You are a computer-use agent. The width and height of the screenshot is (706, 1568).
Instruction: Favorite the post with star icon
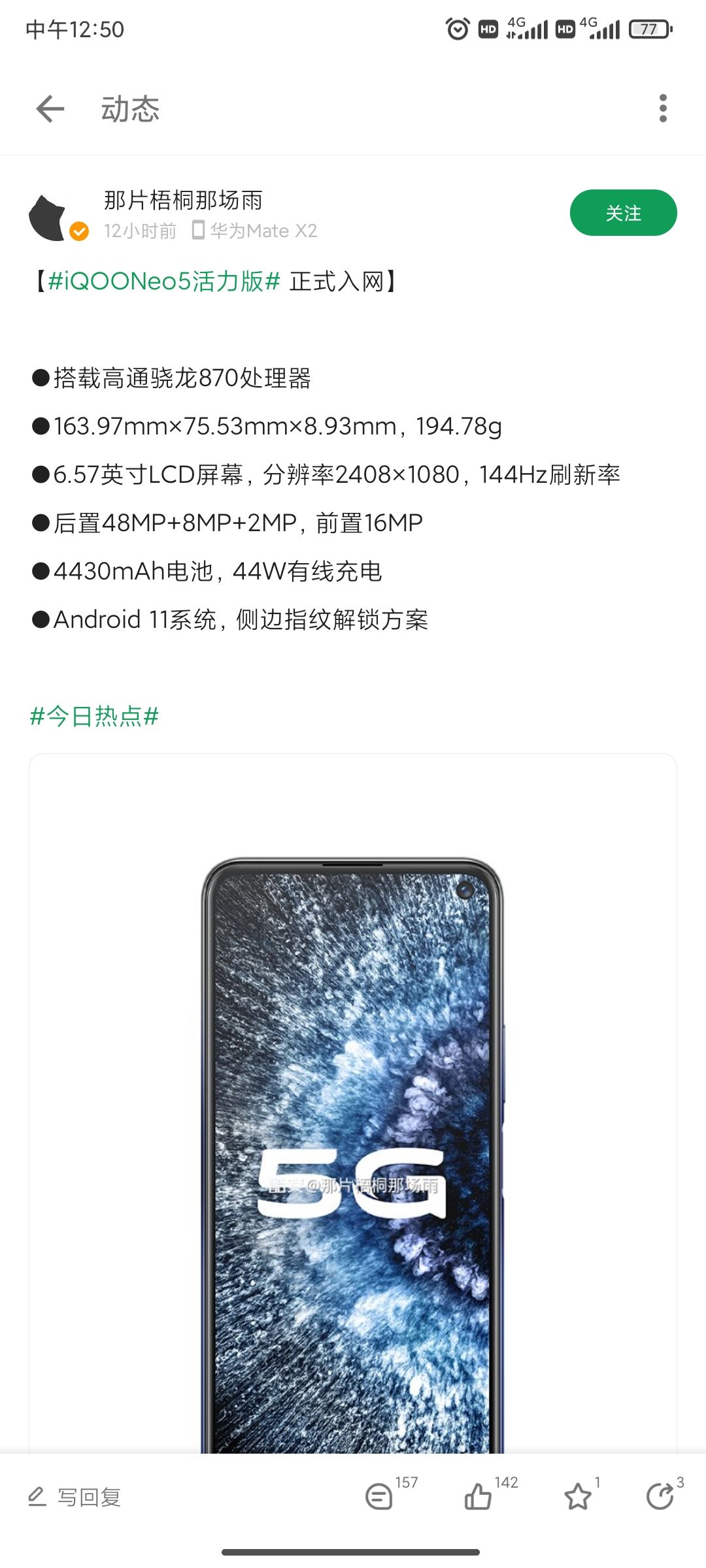coord(578,1496)
